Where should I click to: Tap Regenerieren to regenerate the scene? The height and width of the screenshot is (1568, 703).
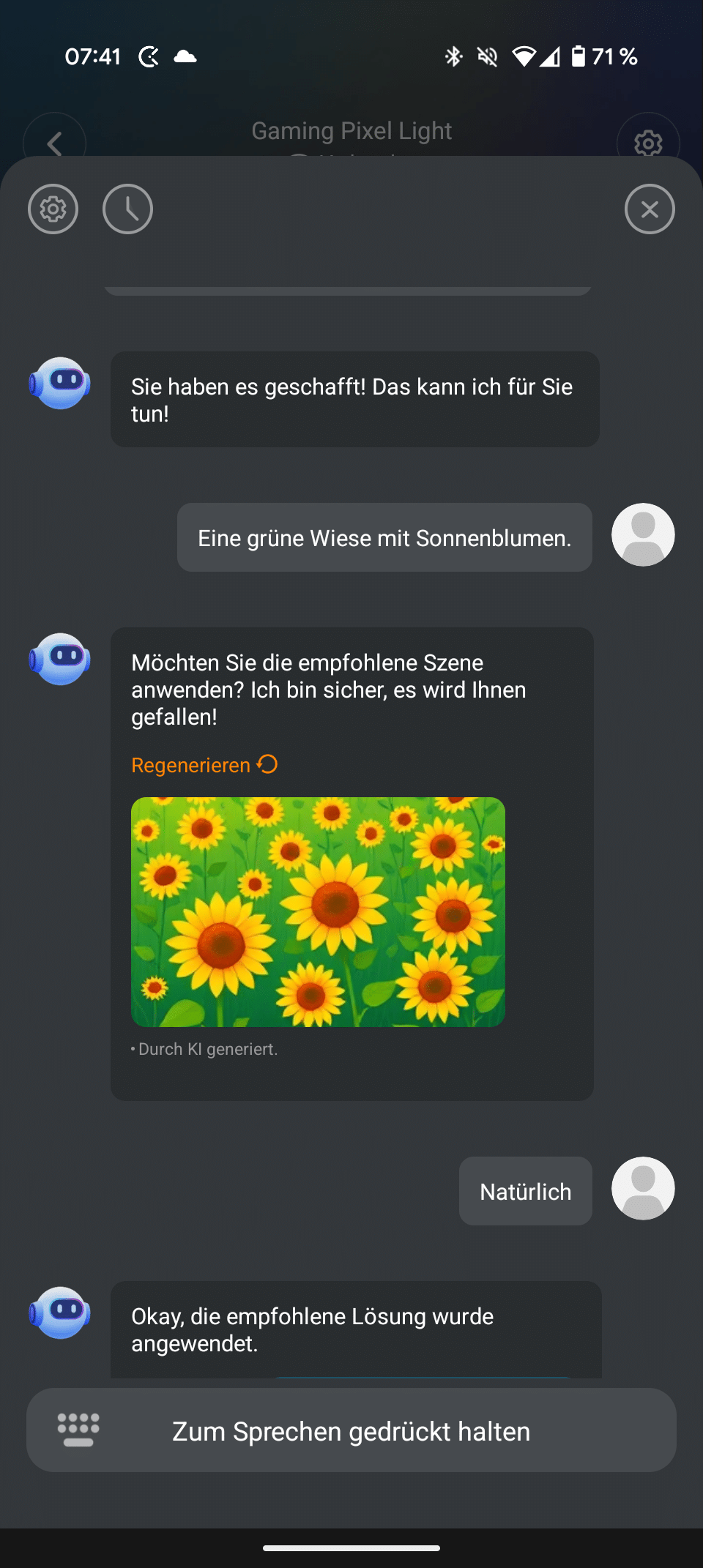click(x=204, y=765)
